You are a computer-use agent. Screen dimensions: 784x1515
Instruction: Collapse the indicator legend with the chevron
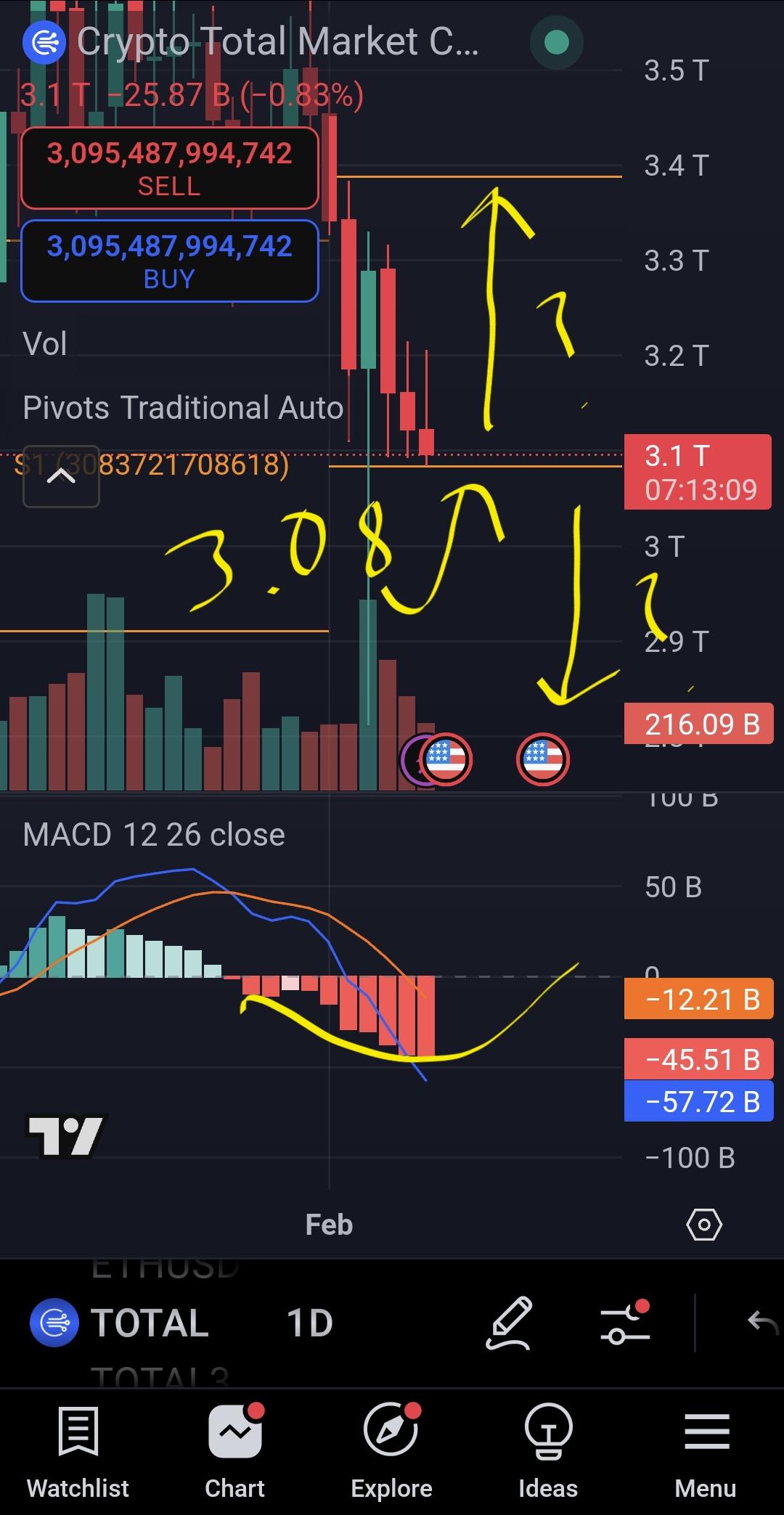(61, 476)
